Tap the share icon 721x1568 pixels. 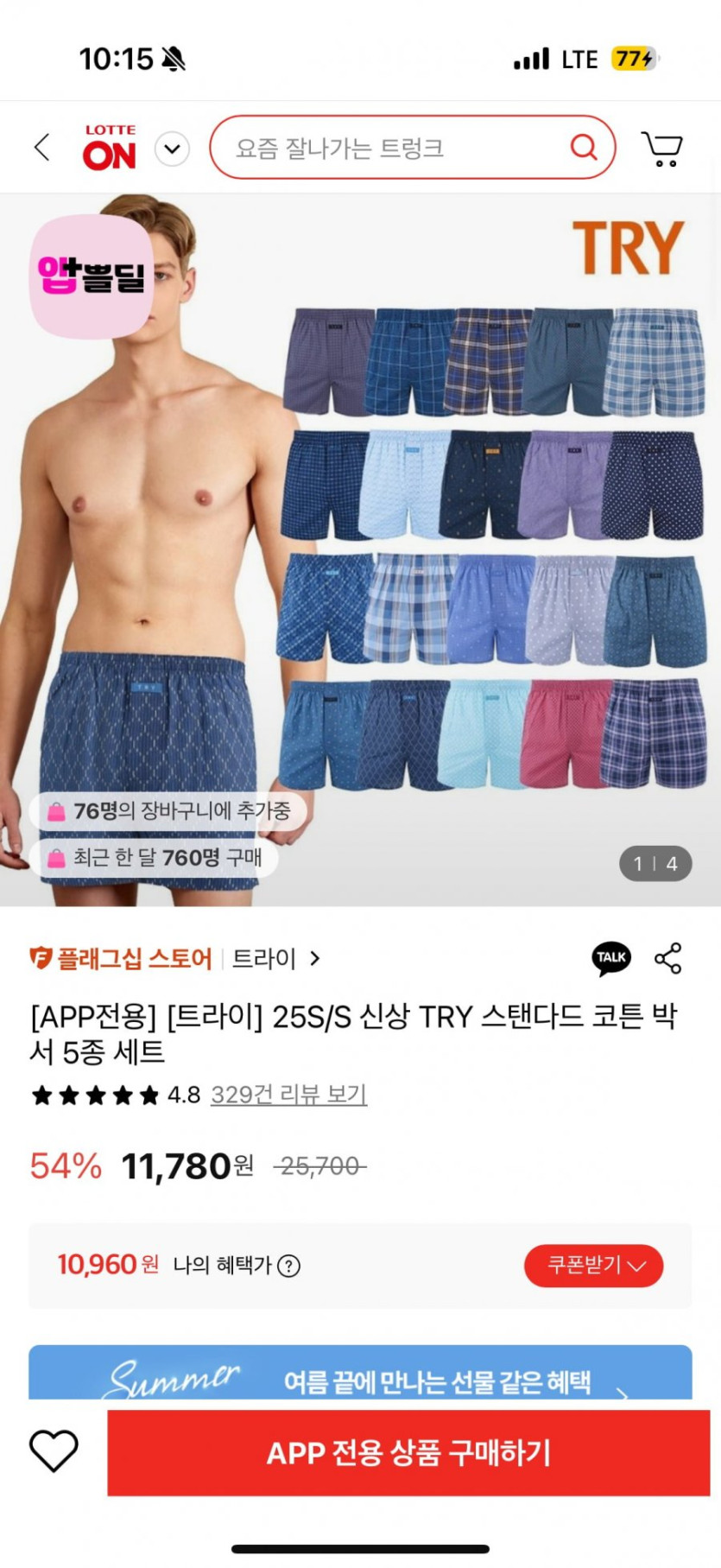coord(665,958)
